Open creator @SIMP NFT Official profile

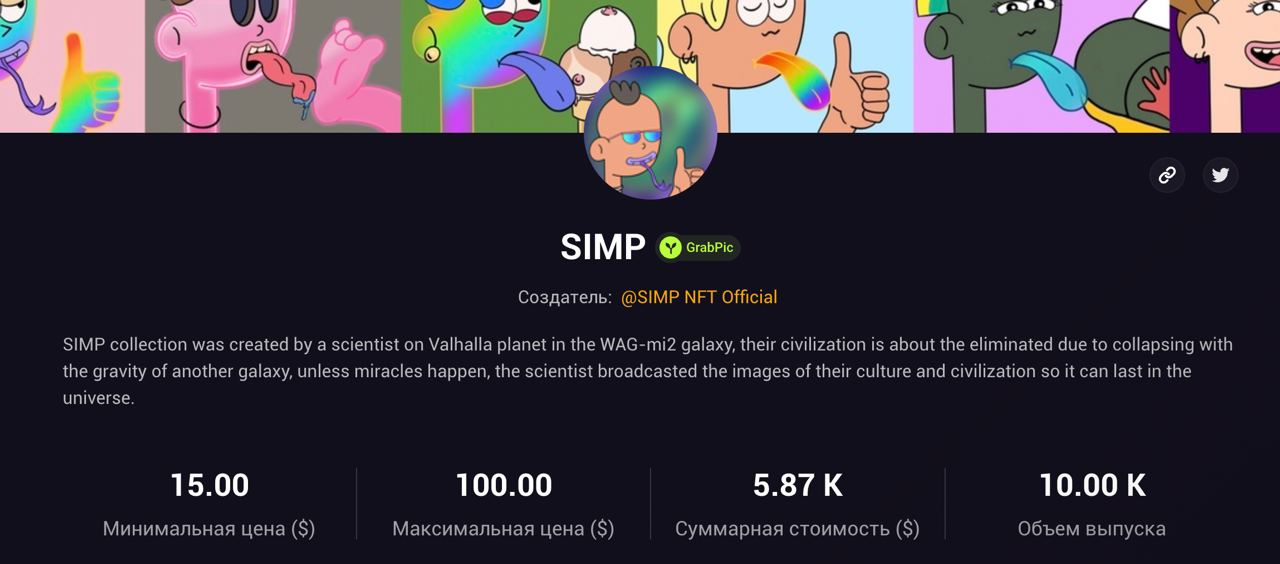(699, 297)
